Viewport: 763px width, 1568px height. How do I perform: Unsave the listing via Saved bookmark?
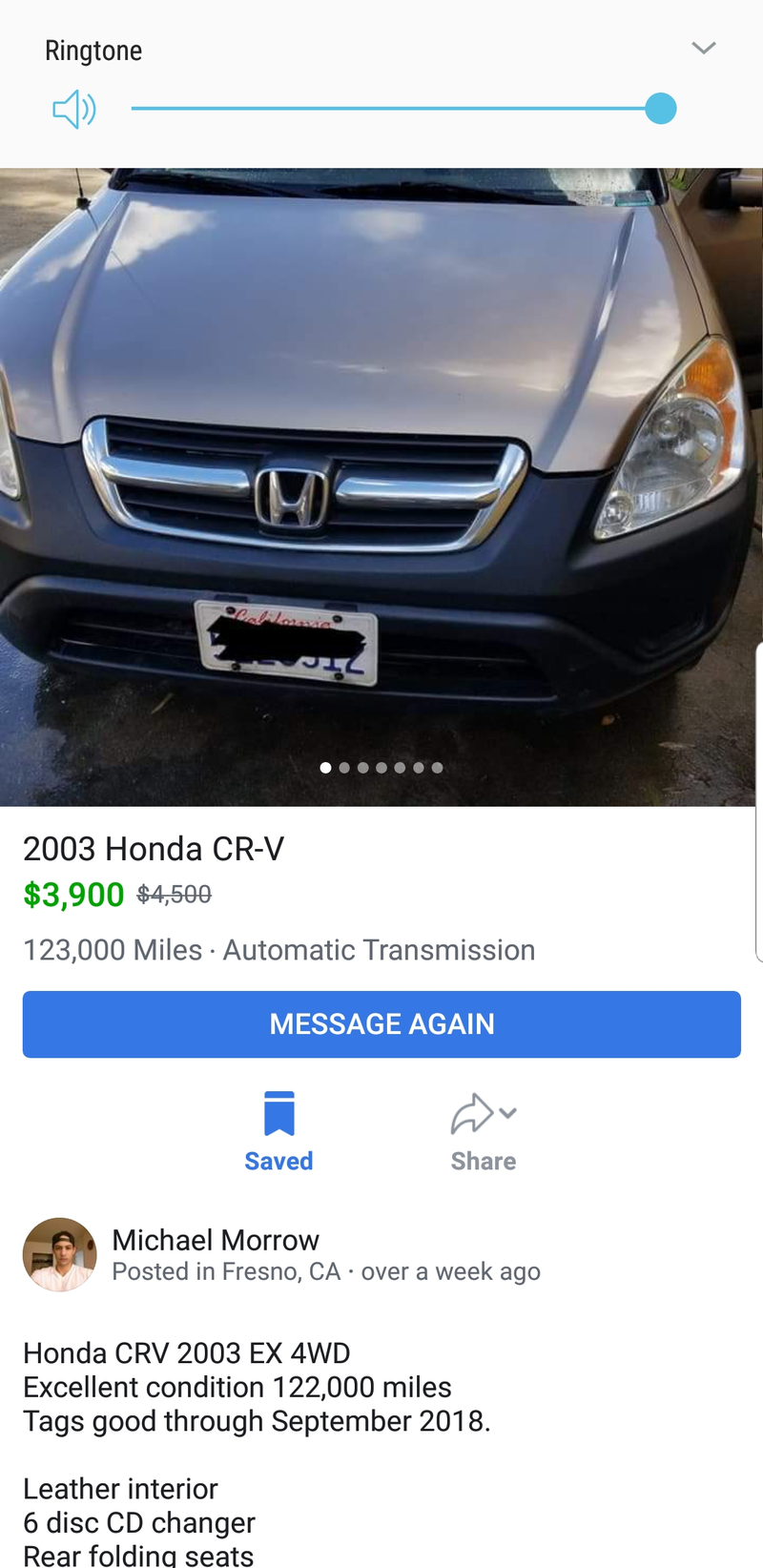point(278,1131)
